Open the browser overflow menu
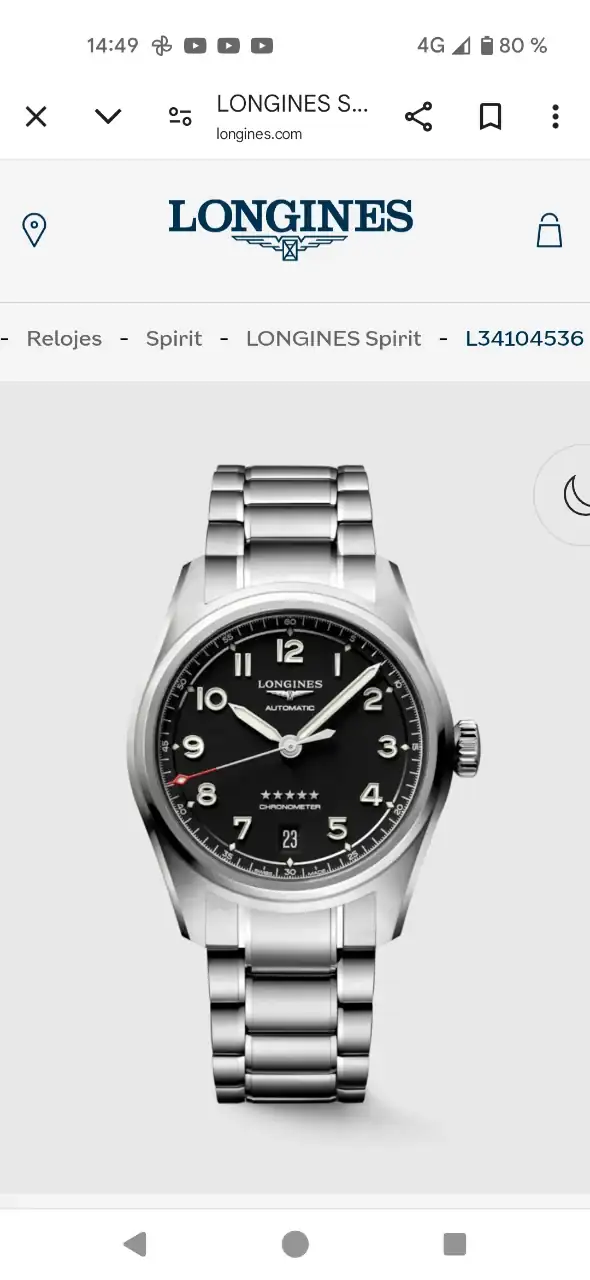The height and width of the screenshot is (1280, 590). click(x=555, y=117)
